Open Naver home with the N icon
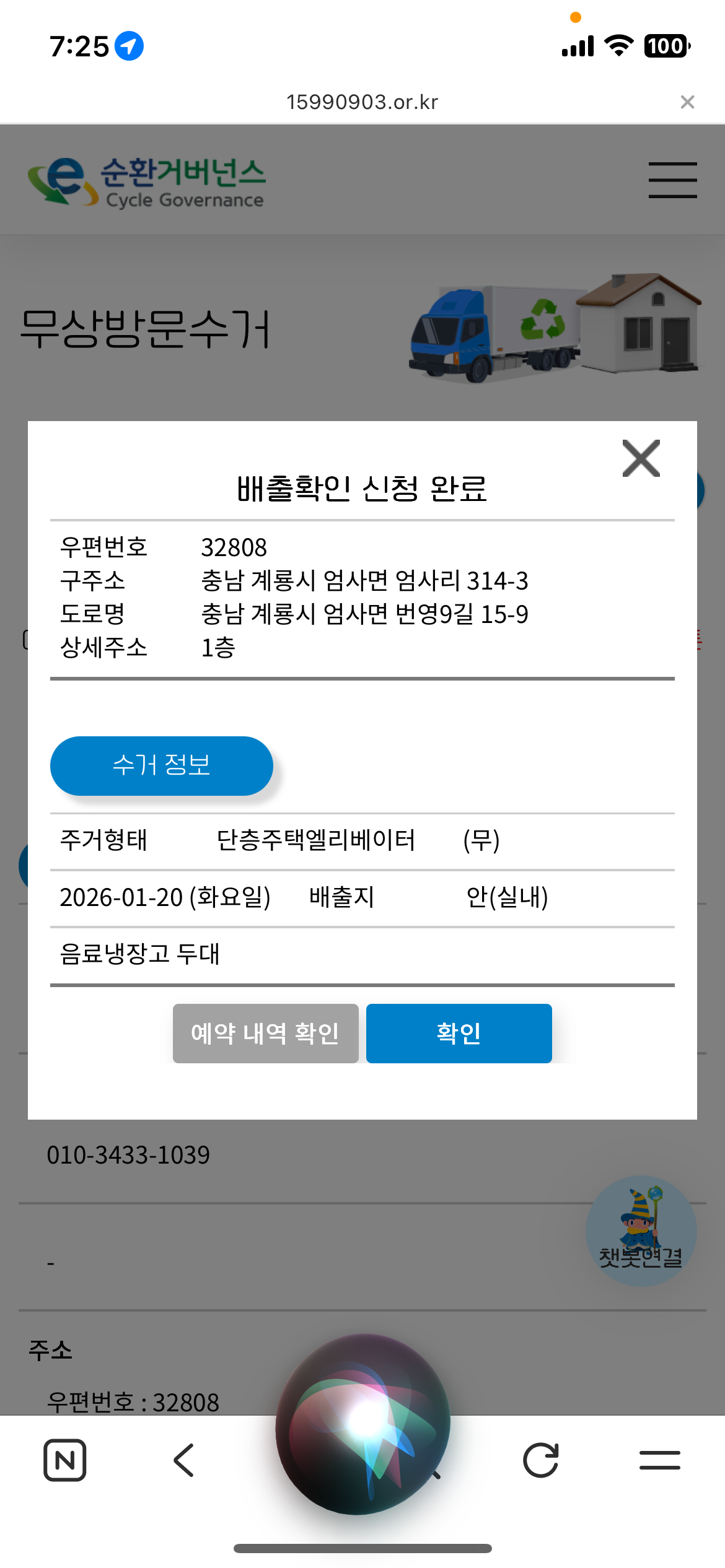The width and height of the screenshot is (725, 1568). pos(64,1460)
